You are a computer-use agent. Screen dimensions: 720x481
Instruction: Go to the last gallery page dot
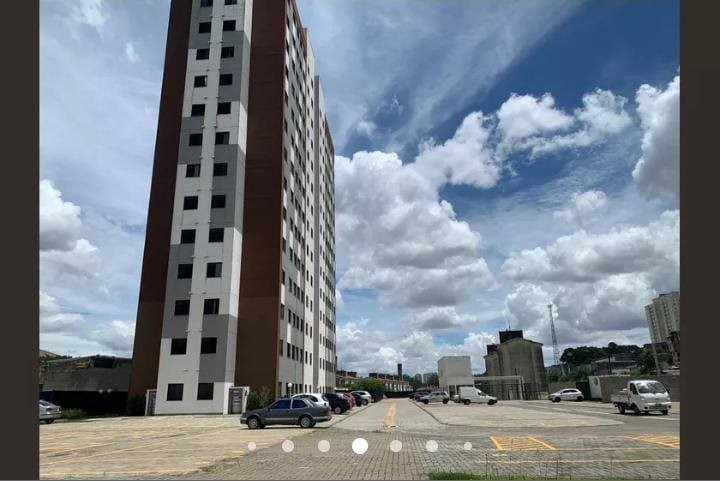coord(467,446)
